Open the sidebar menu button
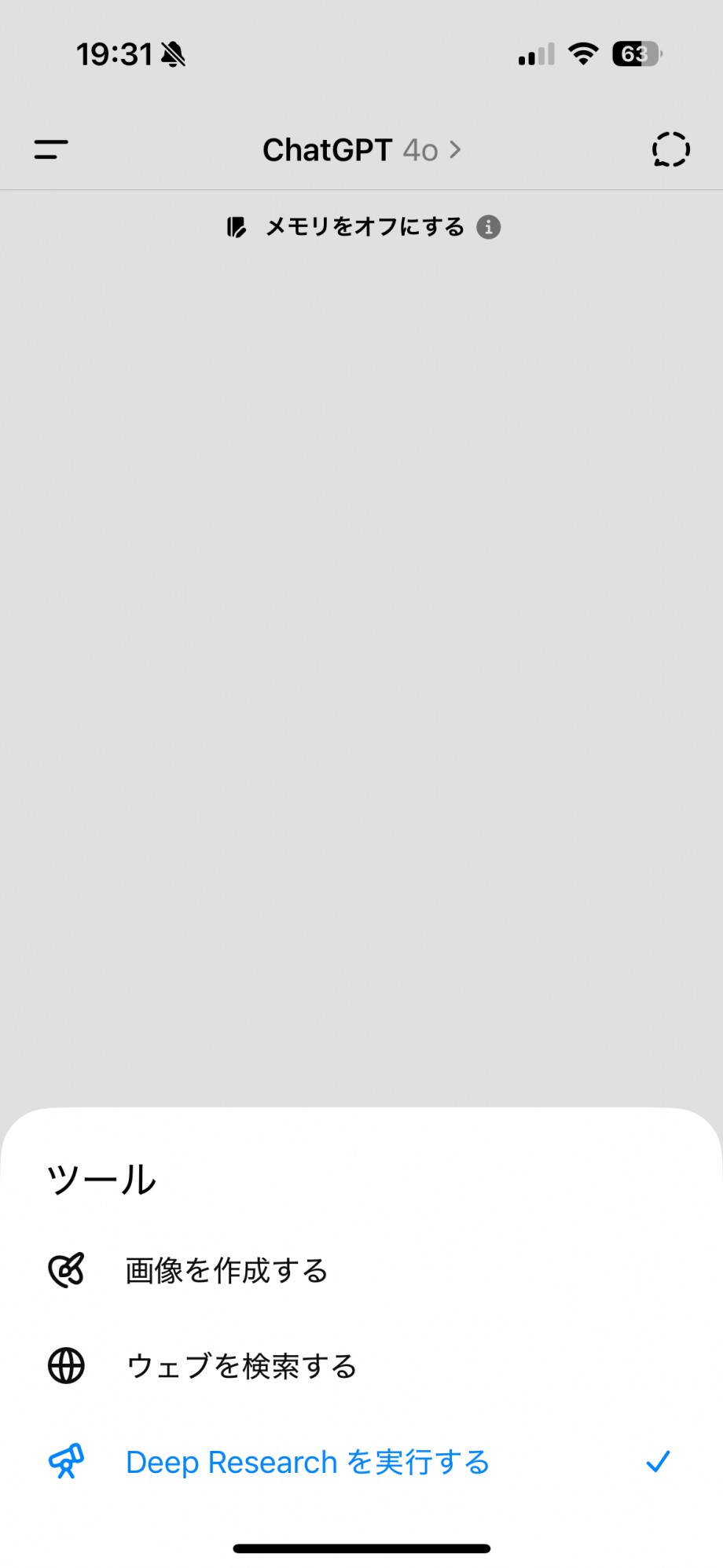The height and width of the screenshot is (1568, 723). click(51, 149)
